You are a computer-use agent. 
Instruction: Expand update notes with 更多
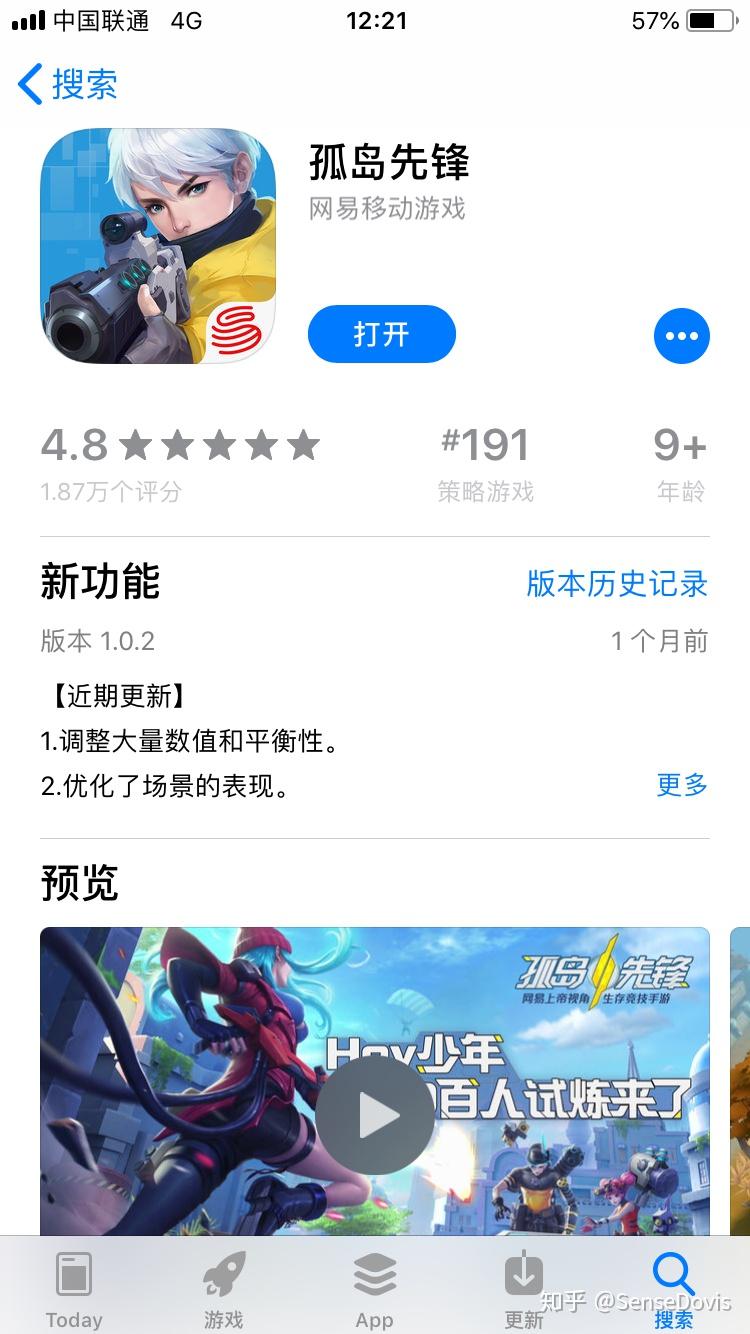pyautogui.click(x=682, y=785)
